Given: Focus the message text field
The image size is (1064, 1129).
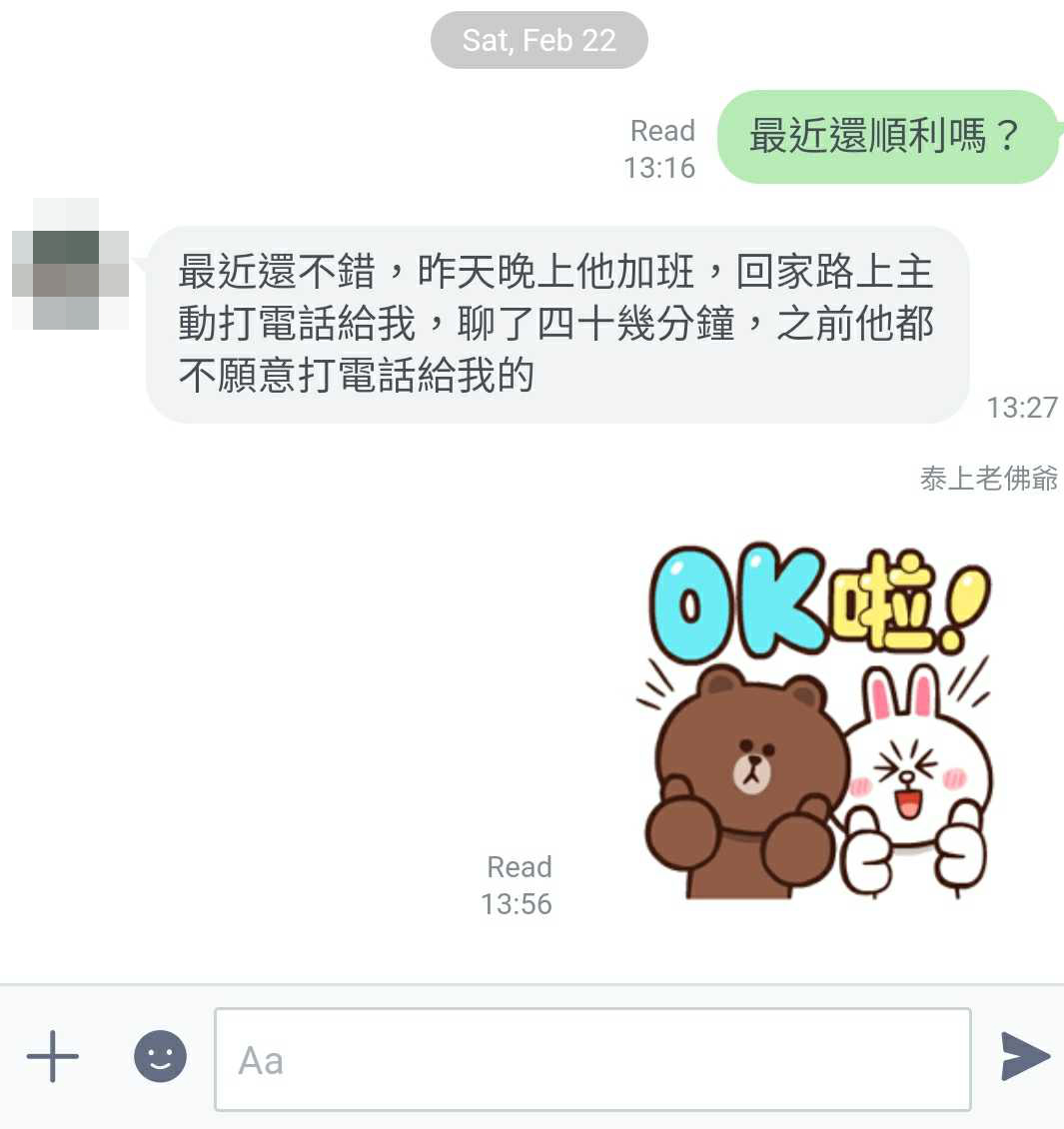Looking at the screenshot, I should pyautogui.click(x=592, y=1059).
